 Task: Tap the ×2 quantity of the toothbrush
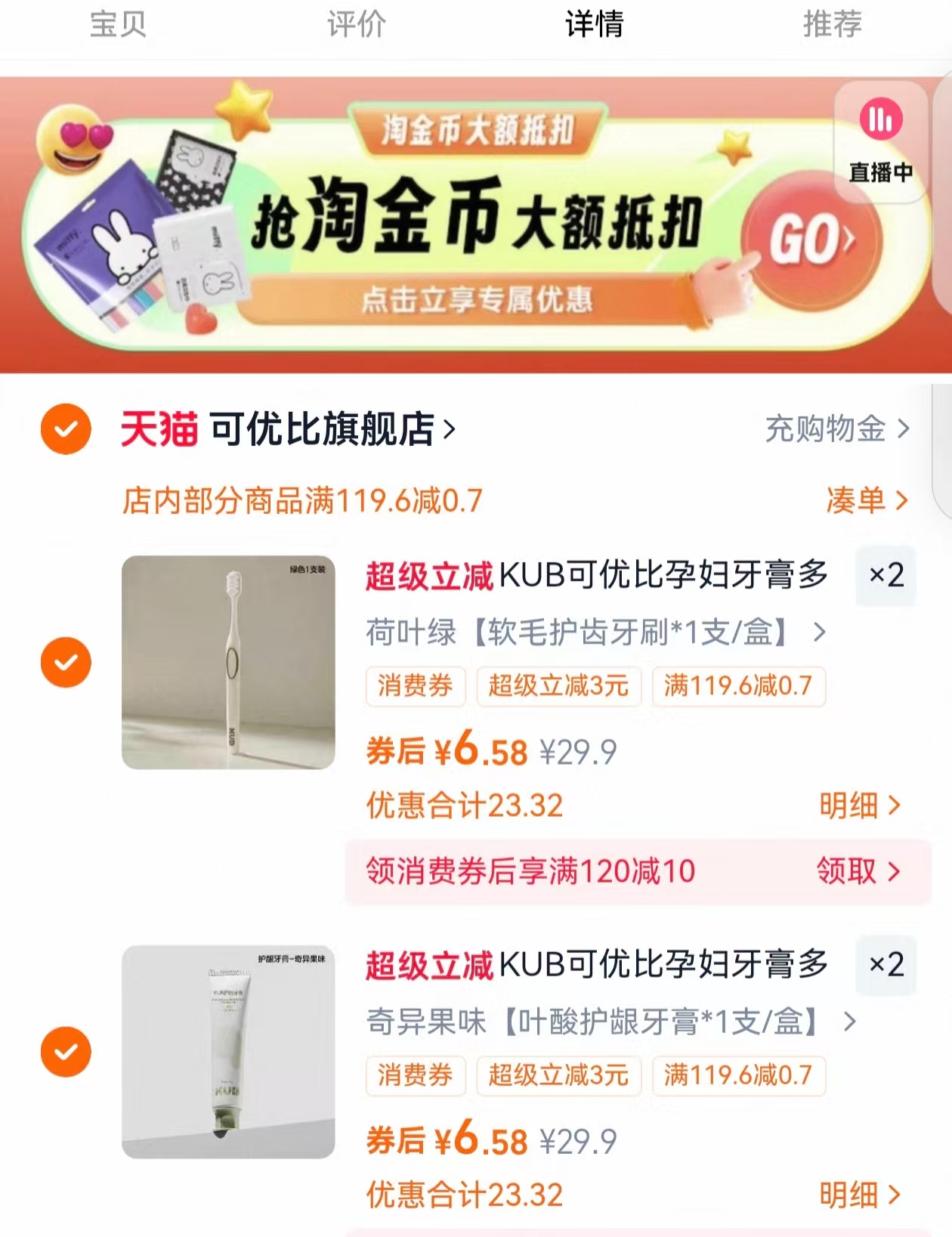pyautogui.click(x=886, y=576)
